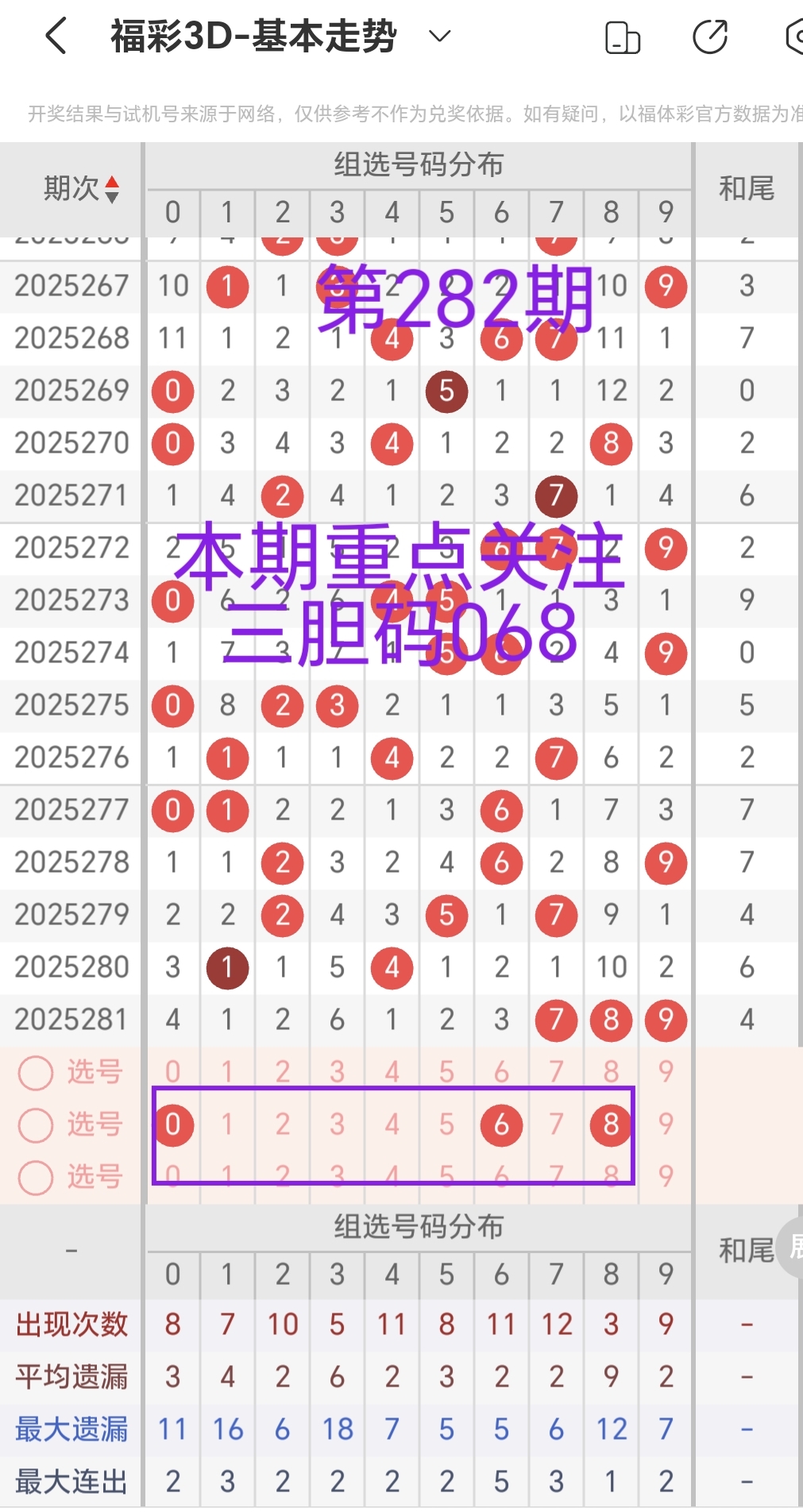Open the 福彩3D-基本走势 title dropdown
Image resolution: width=803 pixels, height=1512 pixels.
(438, 35)
